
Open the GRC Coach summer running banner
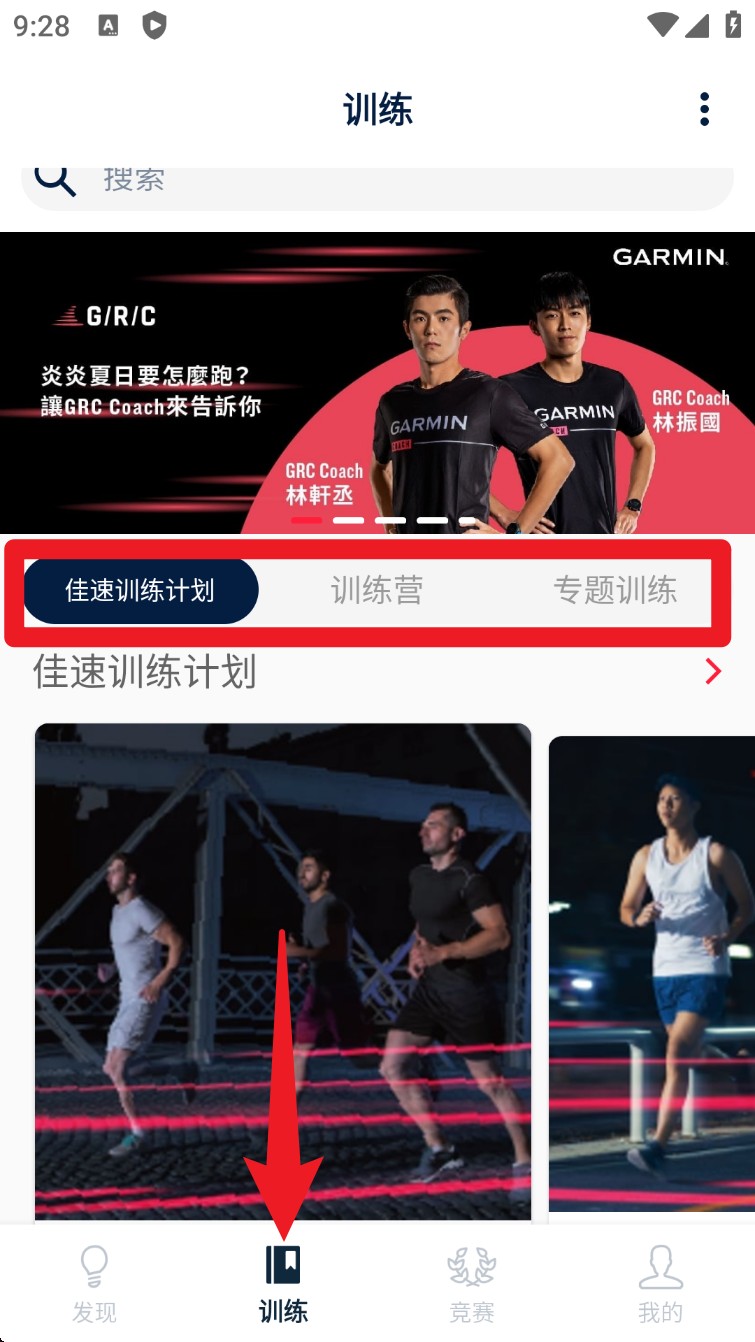(x=377, y=382)
